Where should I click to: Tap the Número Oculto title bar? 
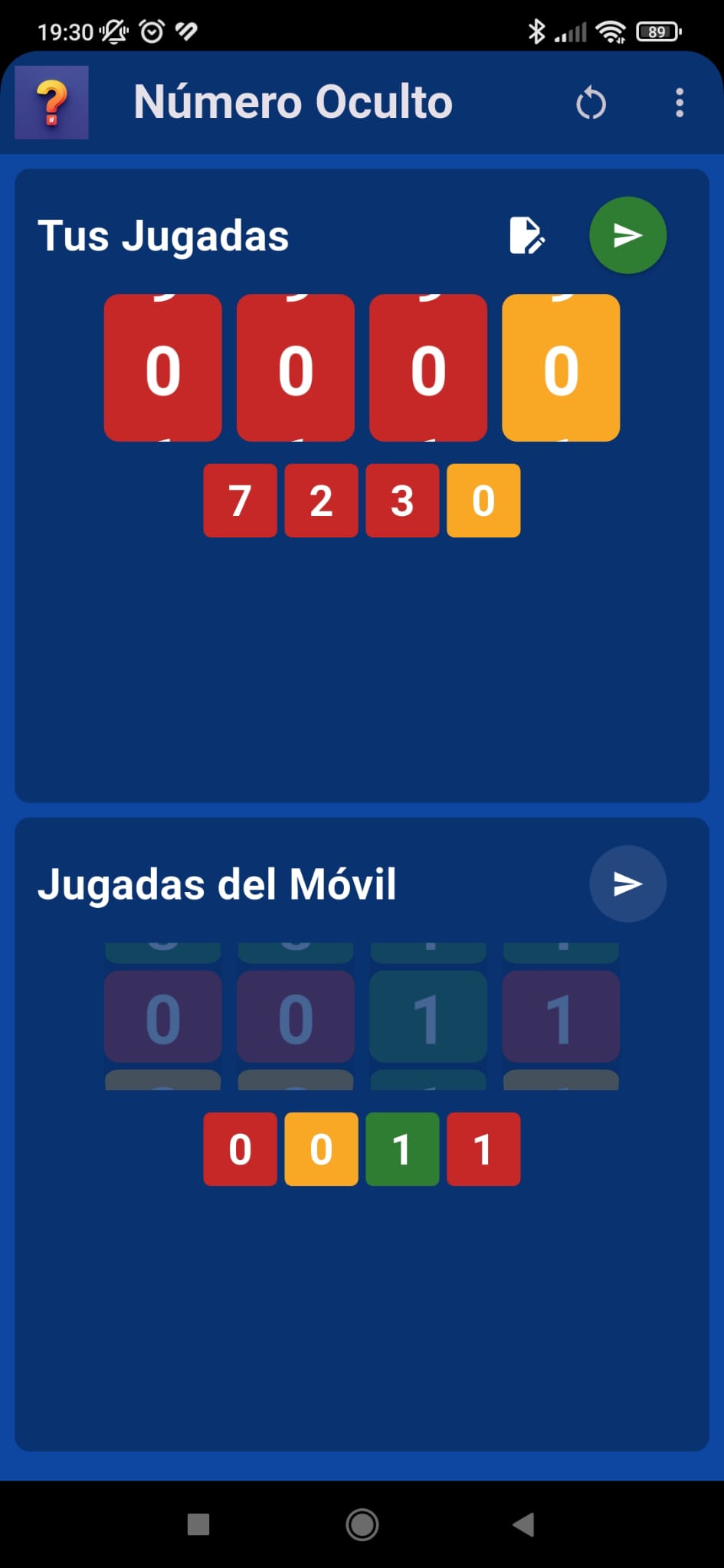pyautogui.click(x=293, y=102)
